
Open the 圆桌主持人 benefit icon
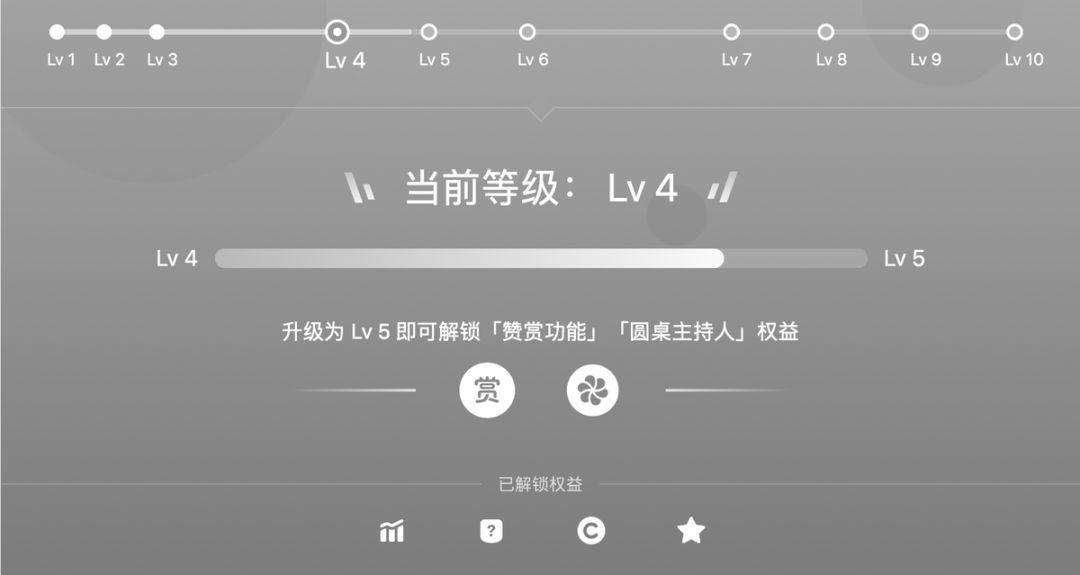pos(593,391)
